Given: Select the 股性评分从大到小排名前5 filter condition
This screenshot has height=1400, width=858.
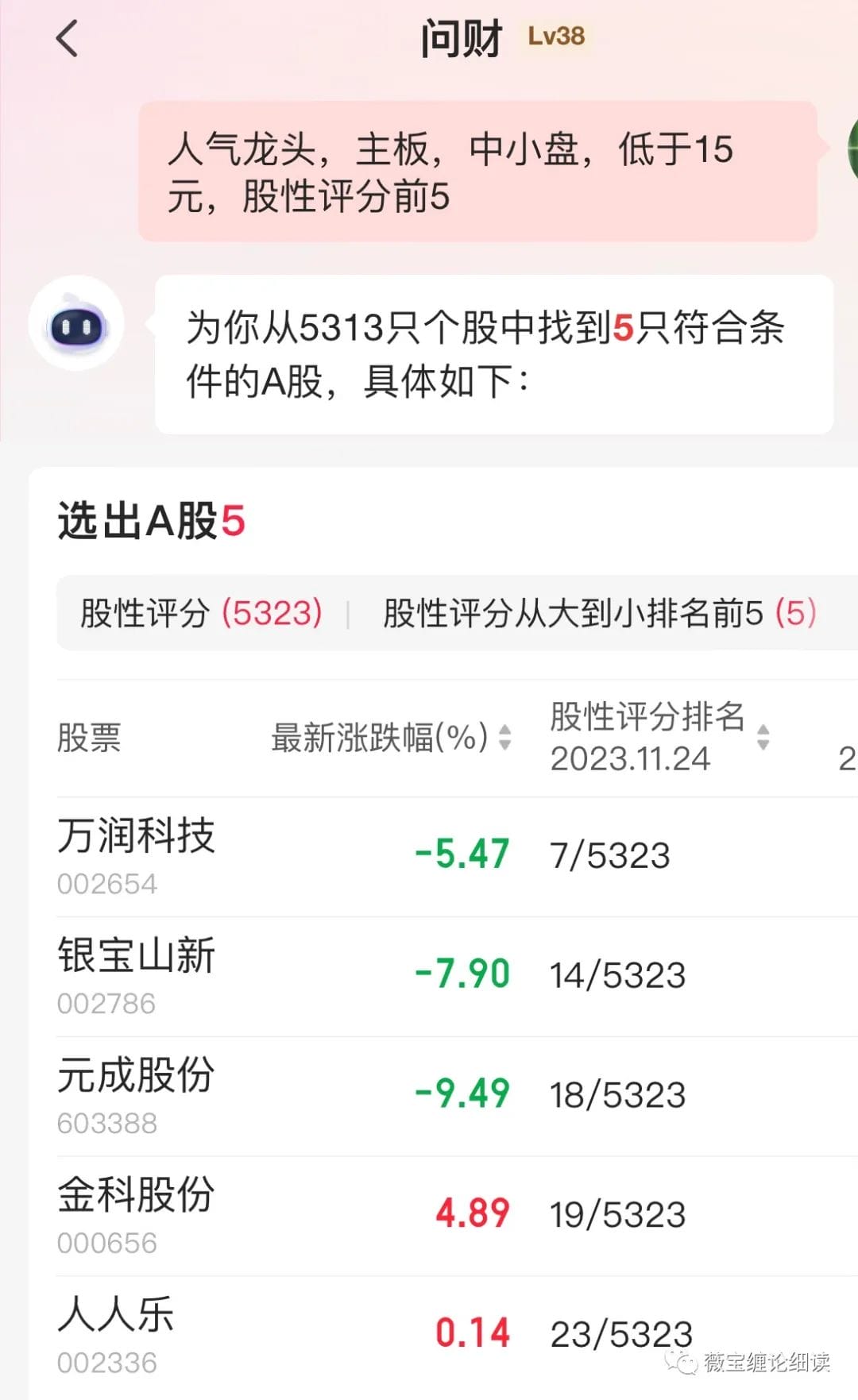Looking at the screenshot, I should [600, 613].
